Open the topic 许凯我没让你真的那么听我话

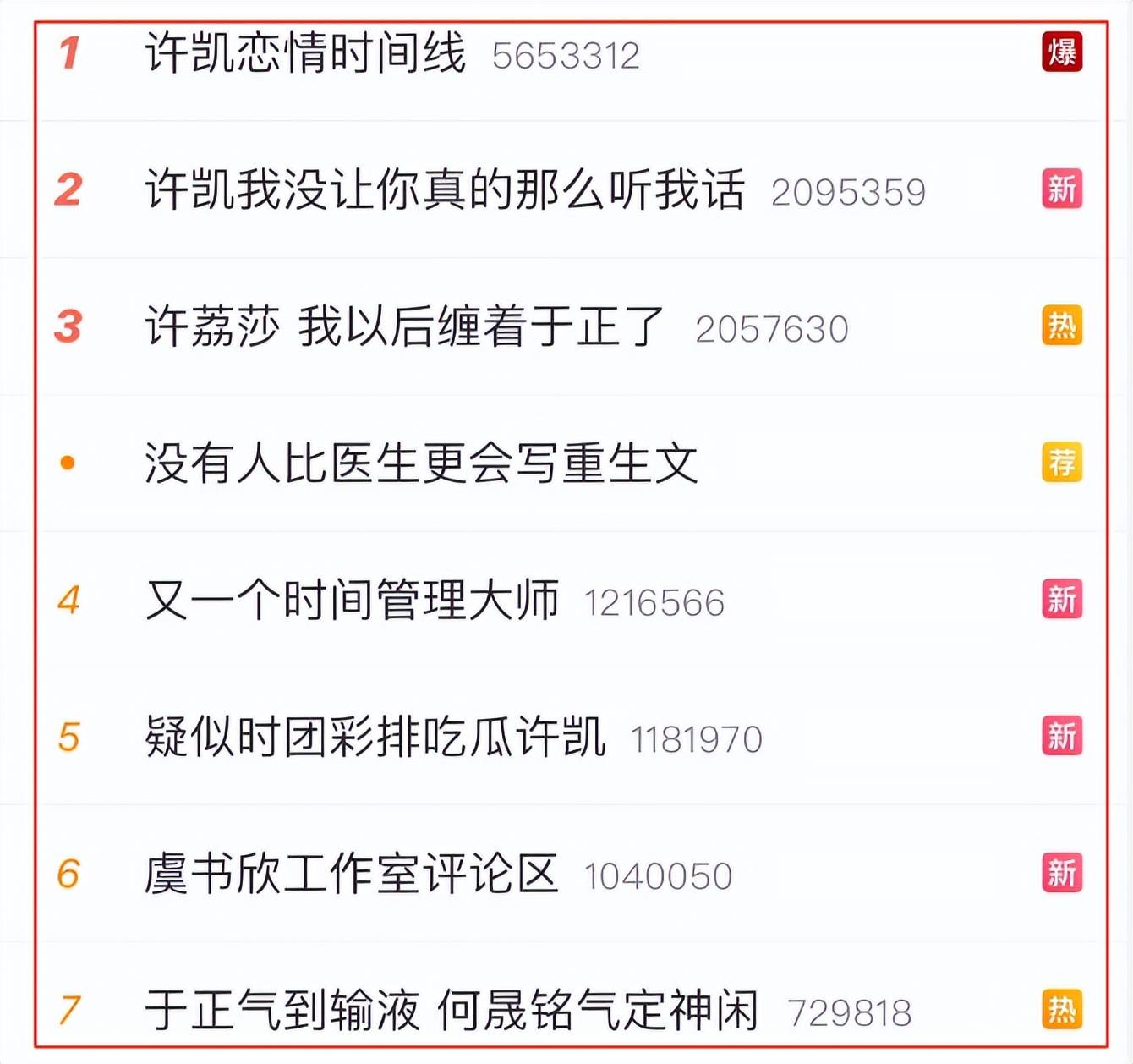coord(445,189)
